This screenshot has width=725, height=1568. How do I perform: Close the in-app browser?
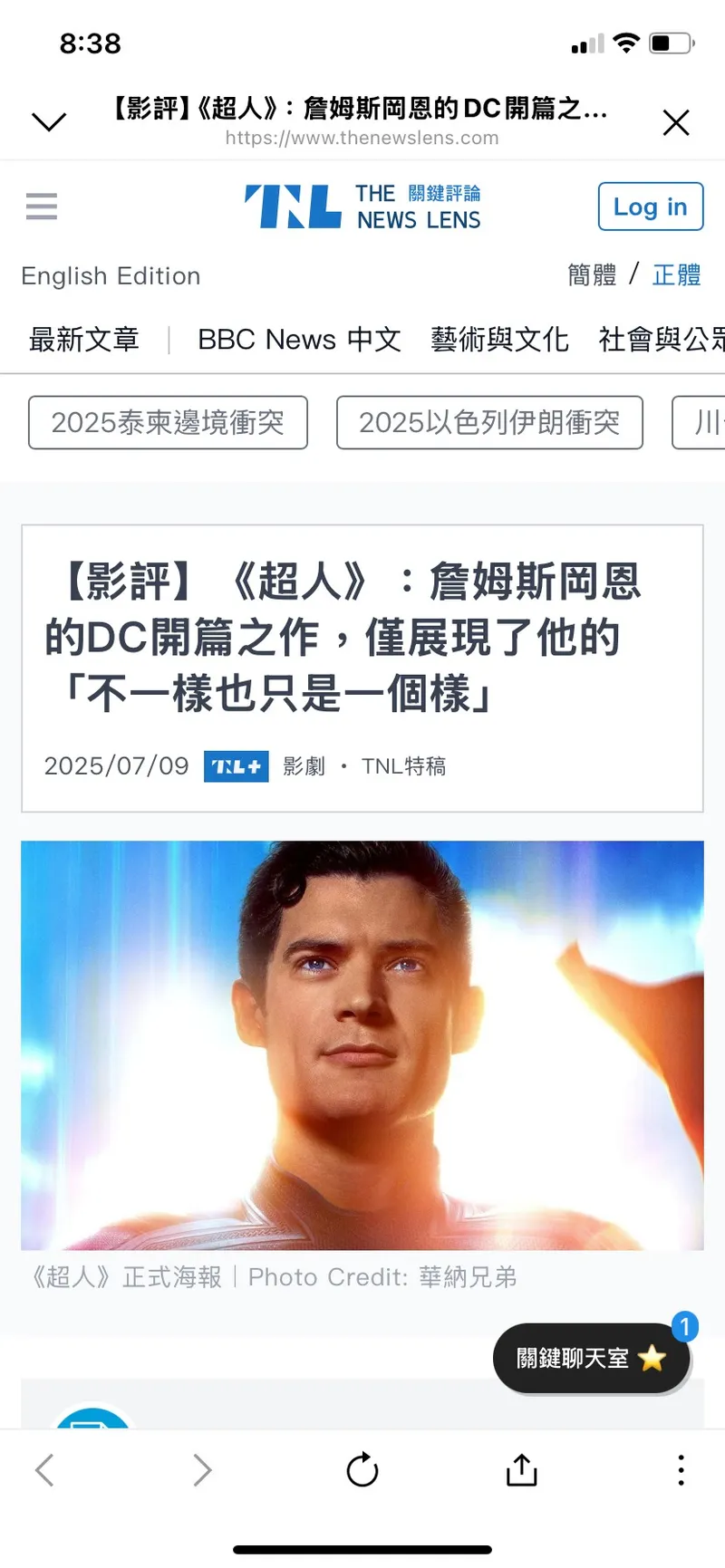(676, 122)
